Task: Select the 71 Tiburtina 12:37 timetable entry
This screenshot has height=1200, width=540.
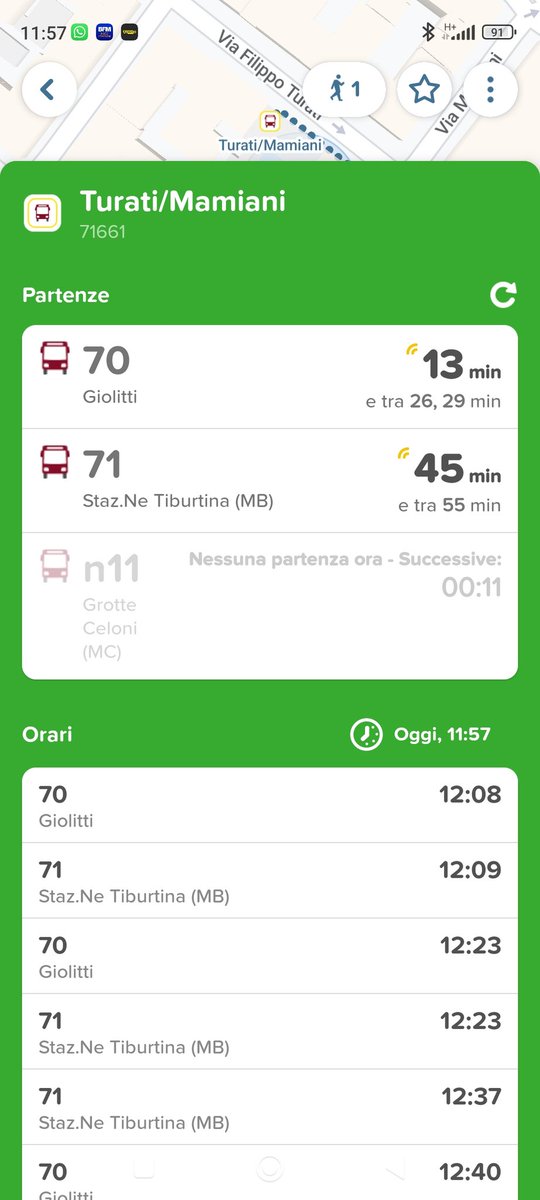Action: tap(270, 1107)
